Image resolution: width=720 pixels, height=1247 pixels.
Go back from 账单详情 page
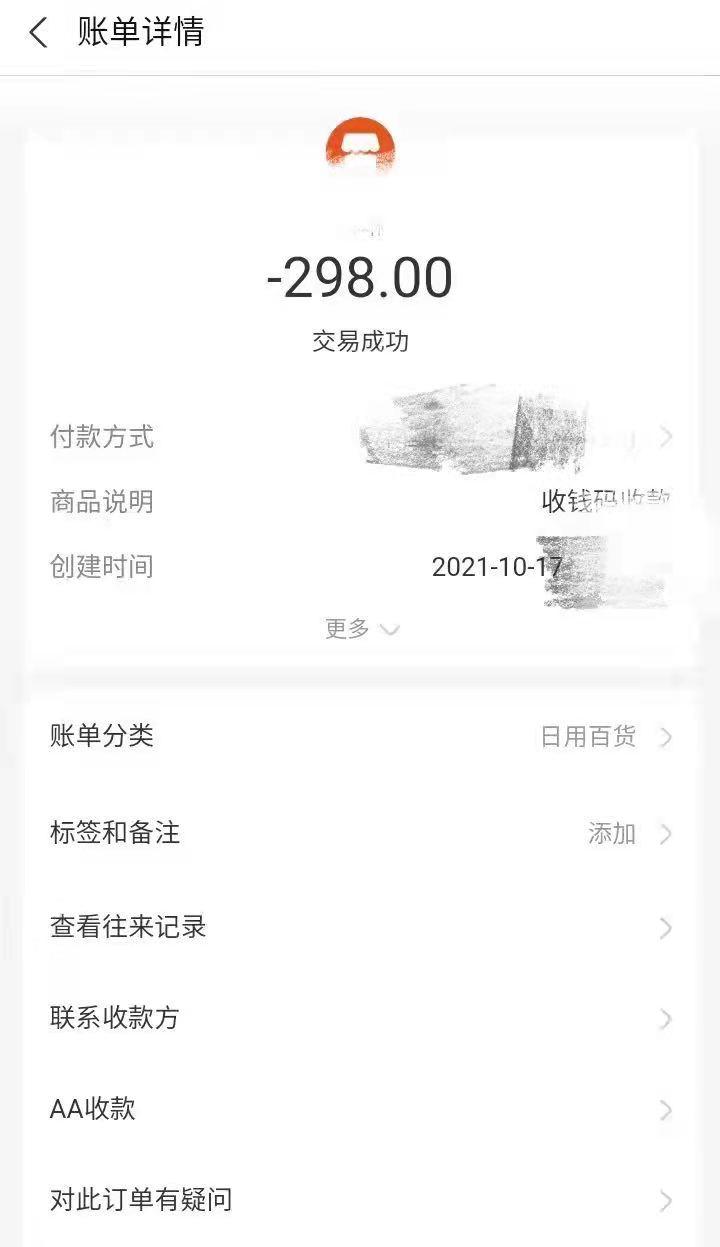[x=38, y=33]
